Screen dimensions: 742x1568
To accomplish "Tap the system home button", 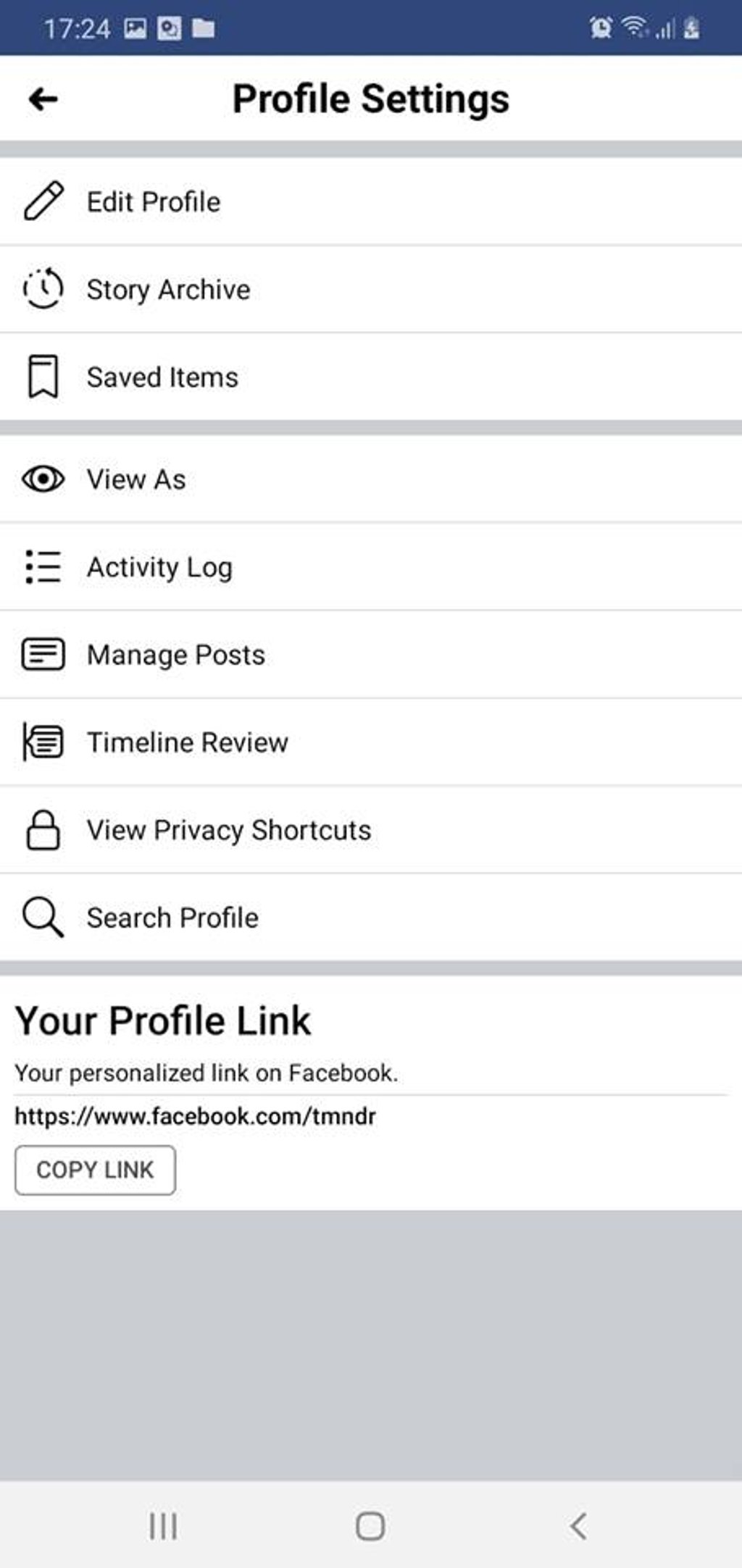I will click(370, 1527).
